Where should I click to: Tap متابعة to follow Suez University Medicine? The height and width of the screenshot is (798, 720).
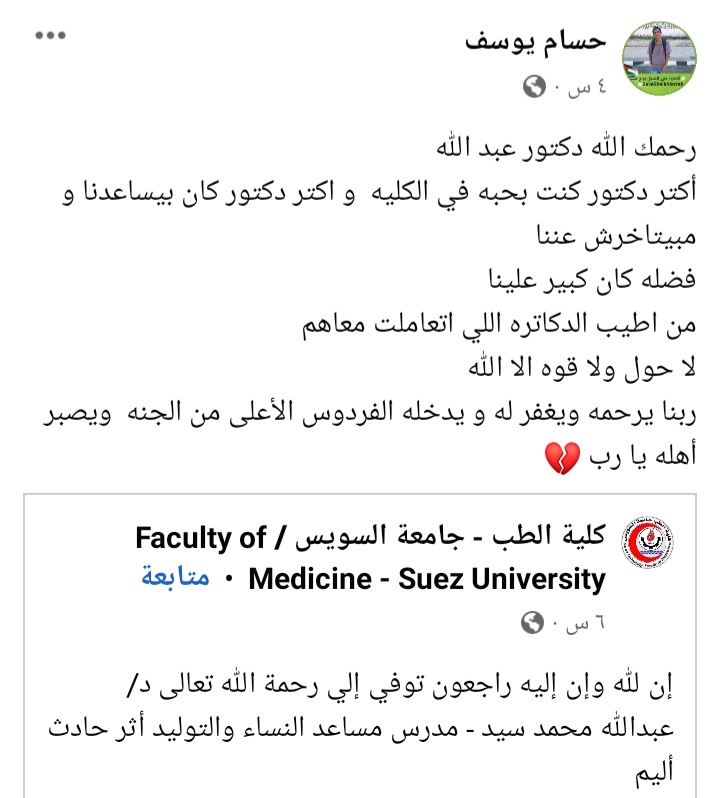[x=176, y=578]
